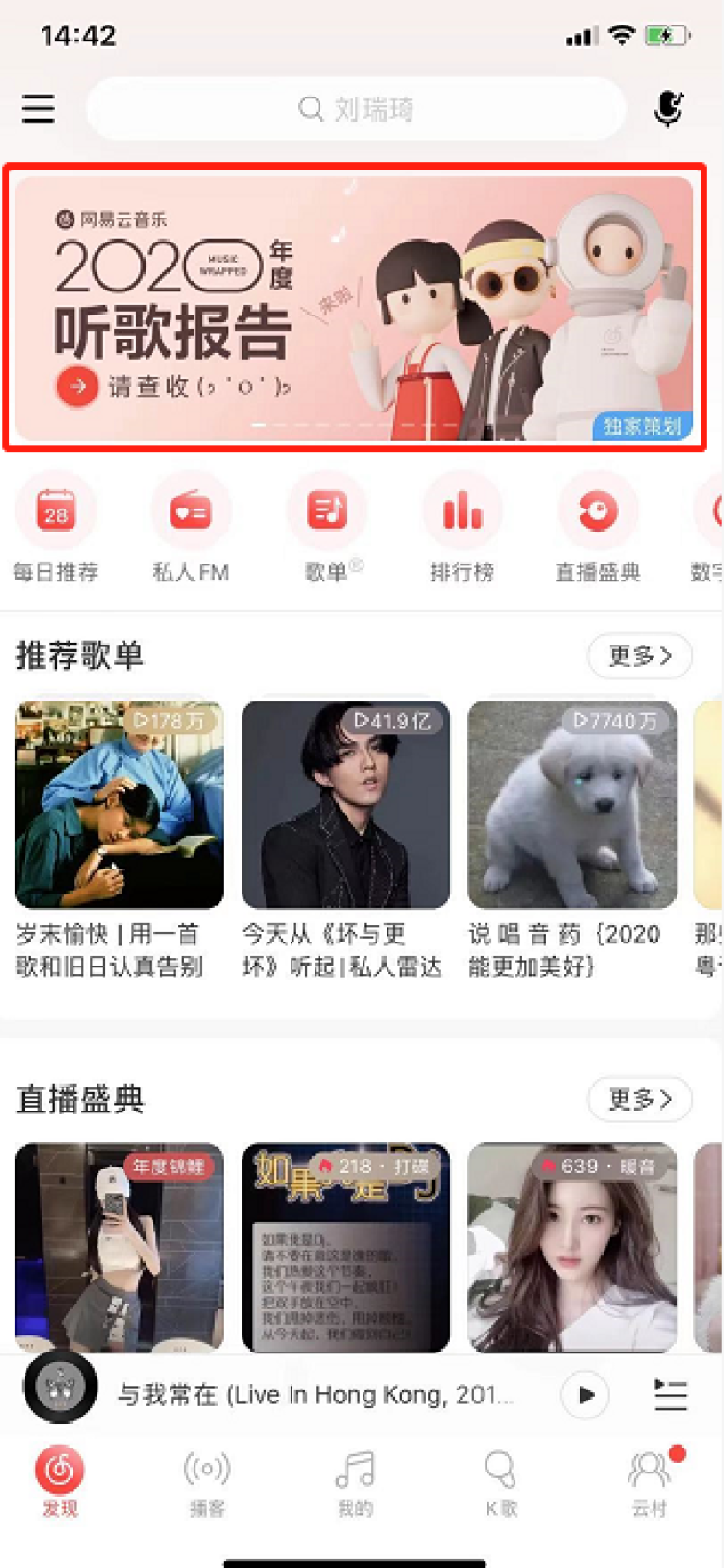
Task: Open the 岁末愉快 playlist card
Action: tap(120, 805)
